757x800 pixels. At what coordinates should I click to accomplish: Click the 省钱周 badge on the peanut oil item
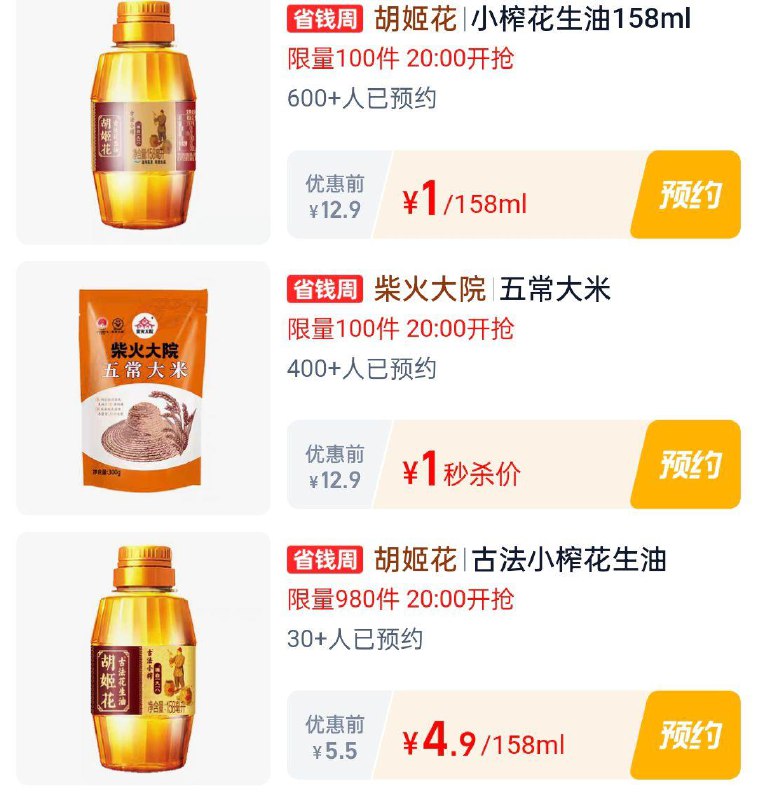314,16
